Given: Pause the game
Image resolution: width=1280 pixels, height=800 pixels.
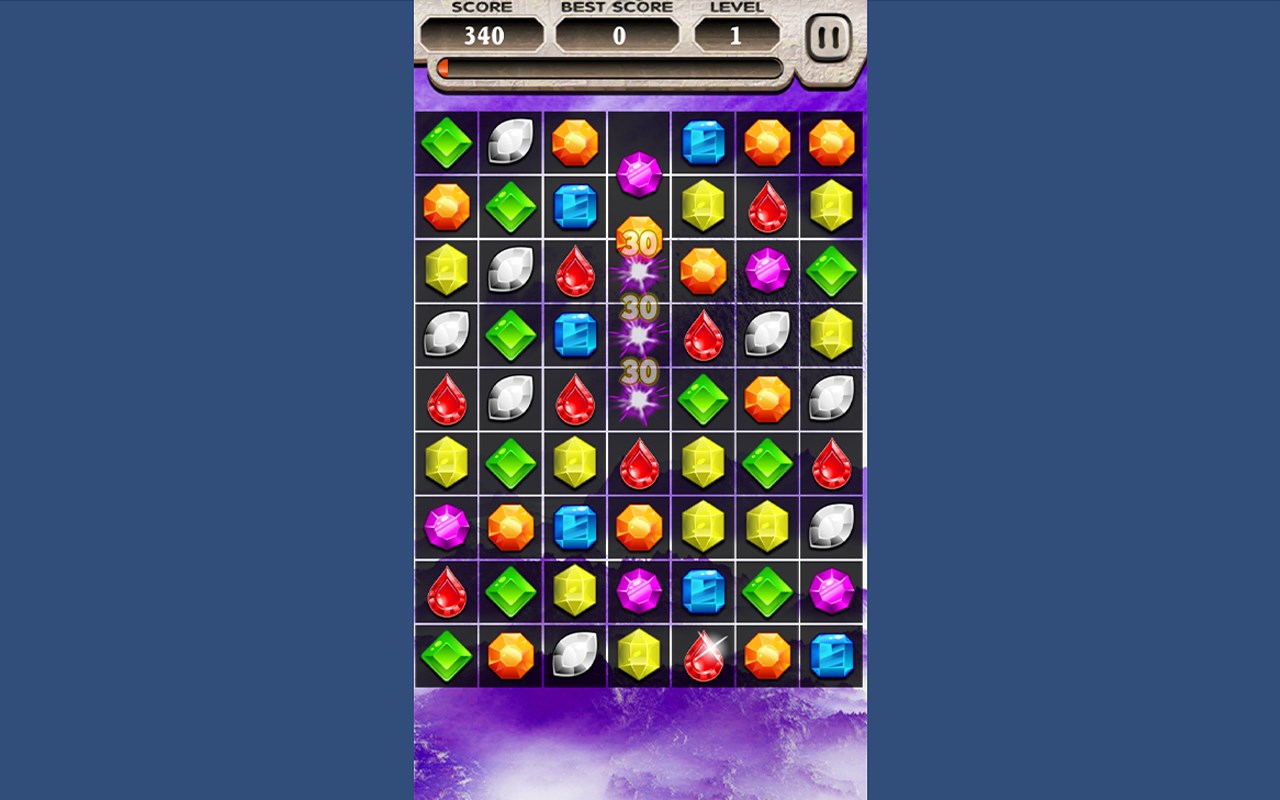Looking at the screenshot, I should click(828, 39).
